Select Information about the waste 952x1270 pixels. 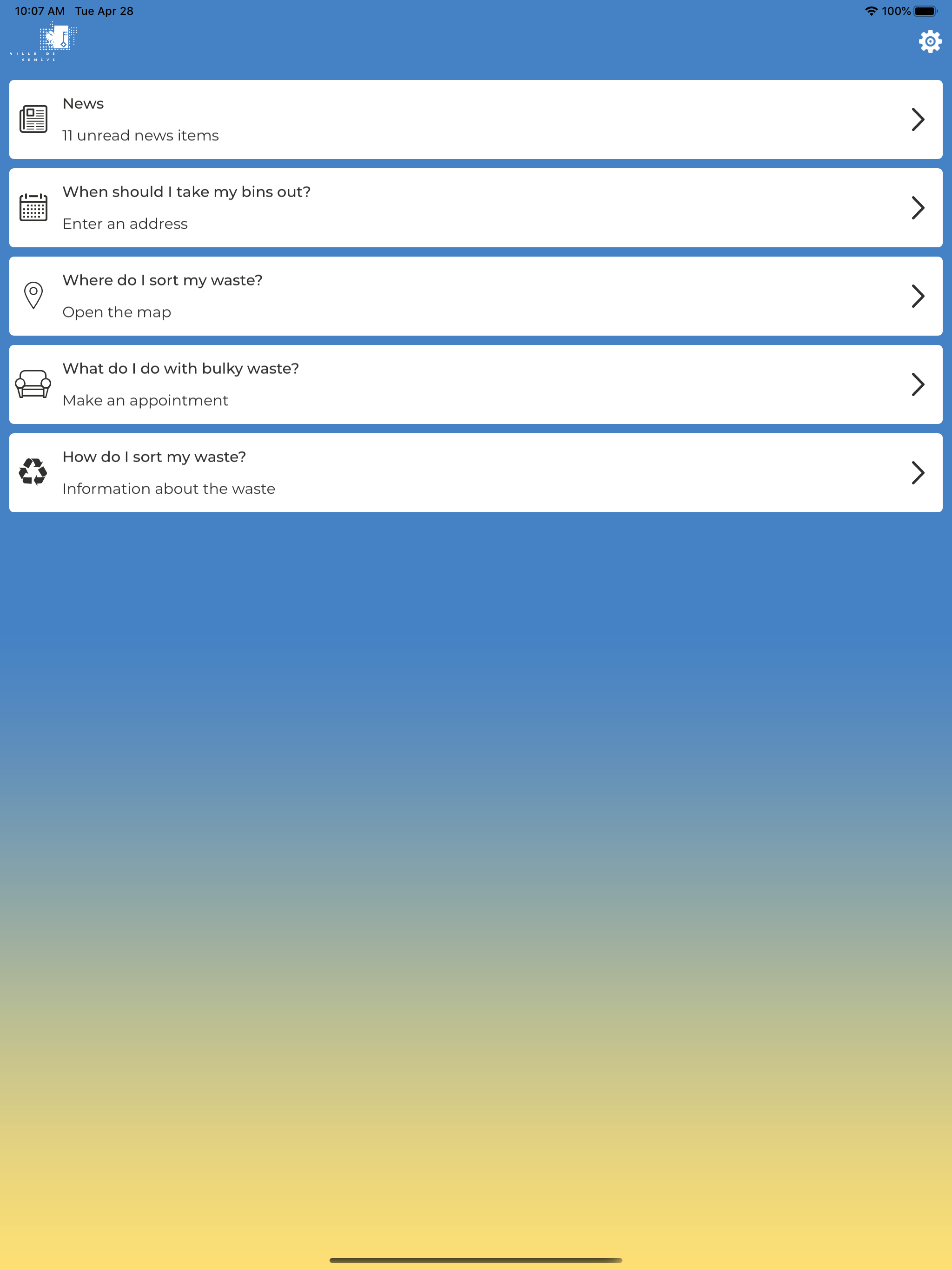168,488
